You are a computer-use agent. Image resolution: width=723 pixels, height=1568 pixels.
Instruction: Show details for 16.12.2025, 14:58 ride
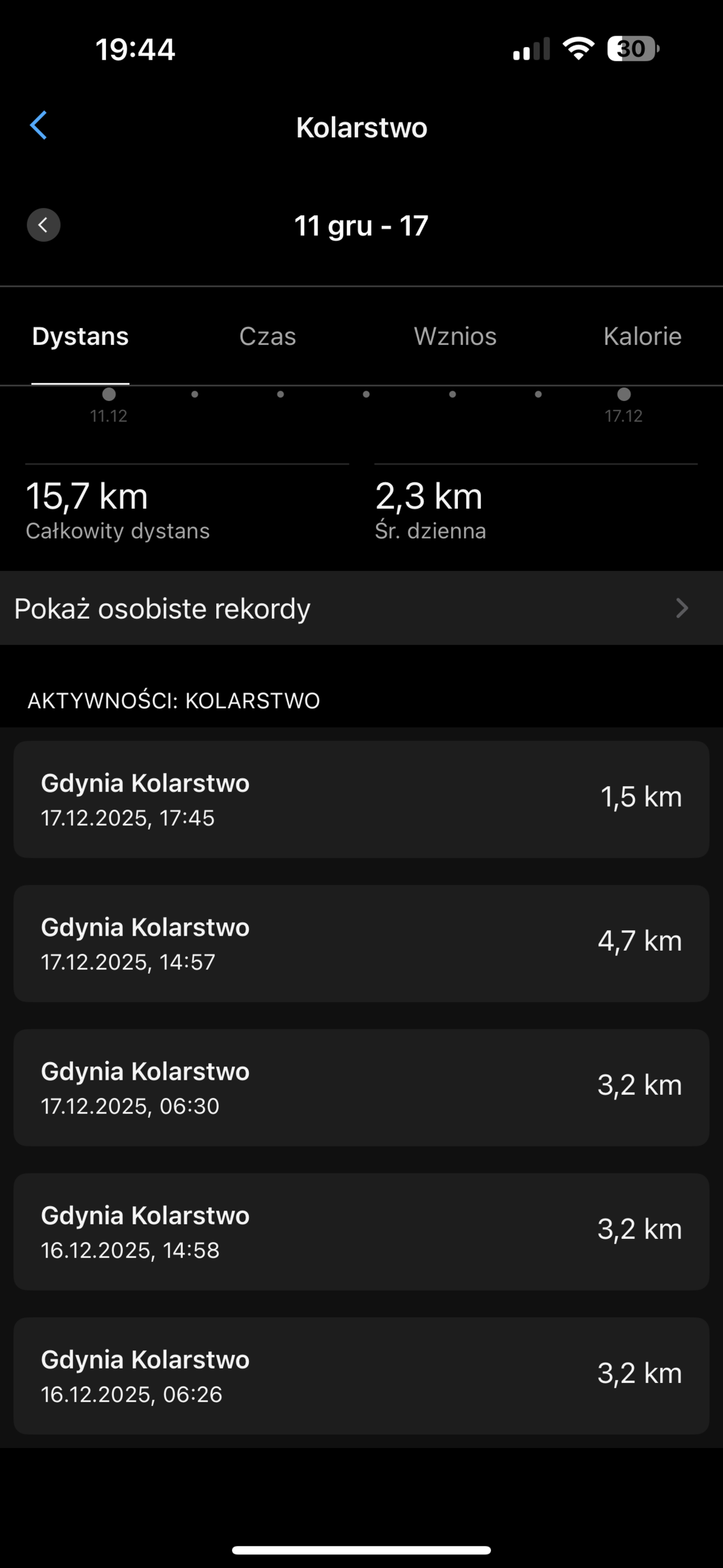pos(361,1232)
